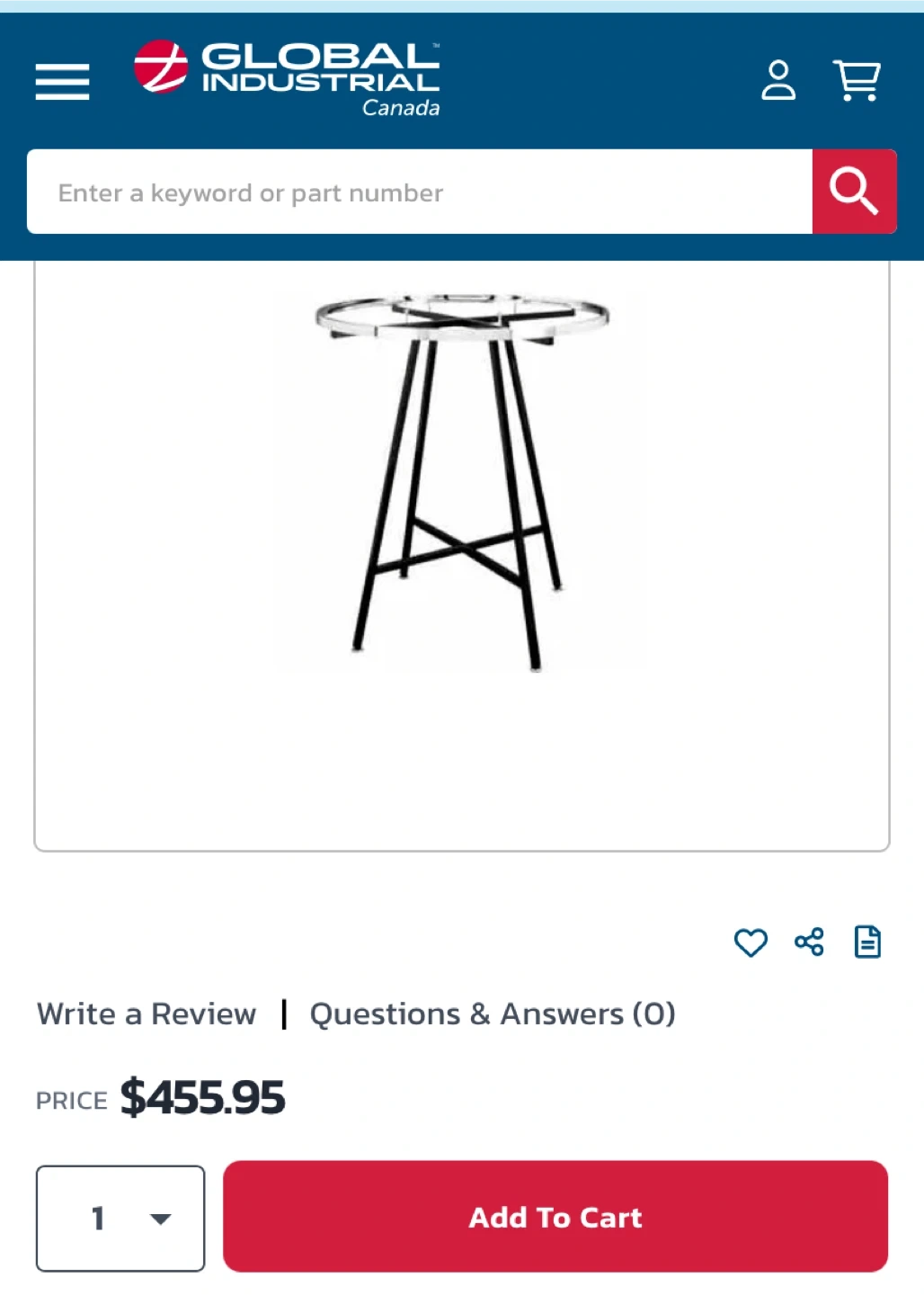The width and height of the screenshot is (924, 1295).
Task: Expand the quantity dropdown
Action: (120, 1219)
